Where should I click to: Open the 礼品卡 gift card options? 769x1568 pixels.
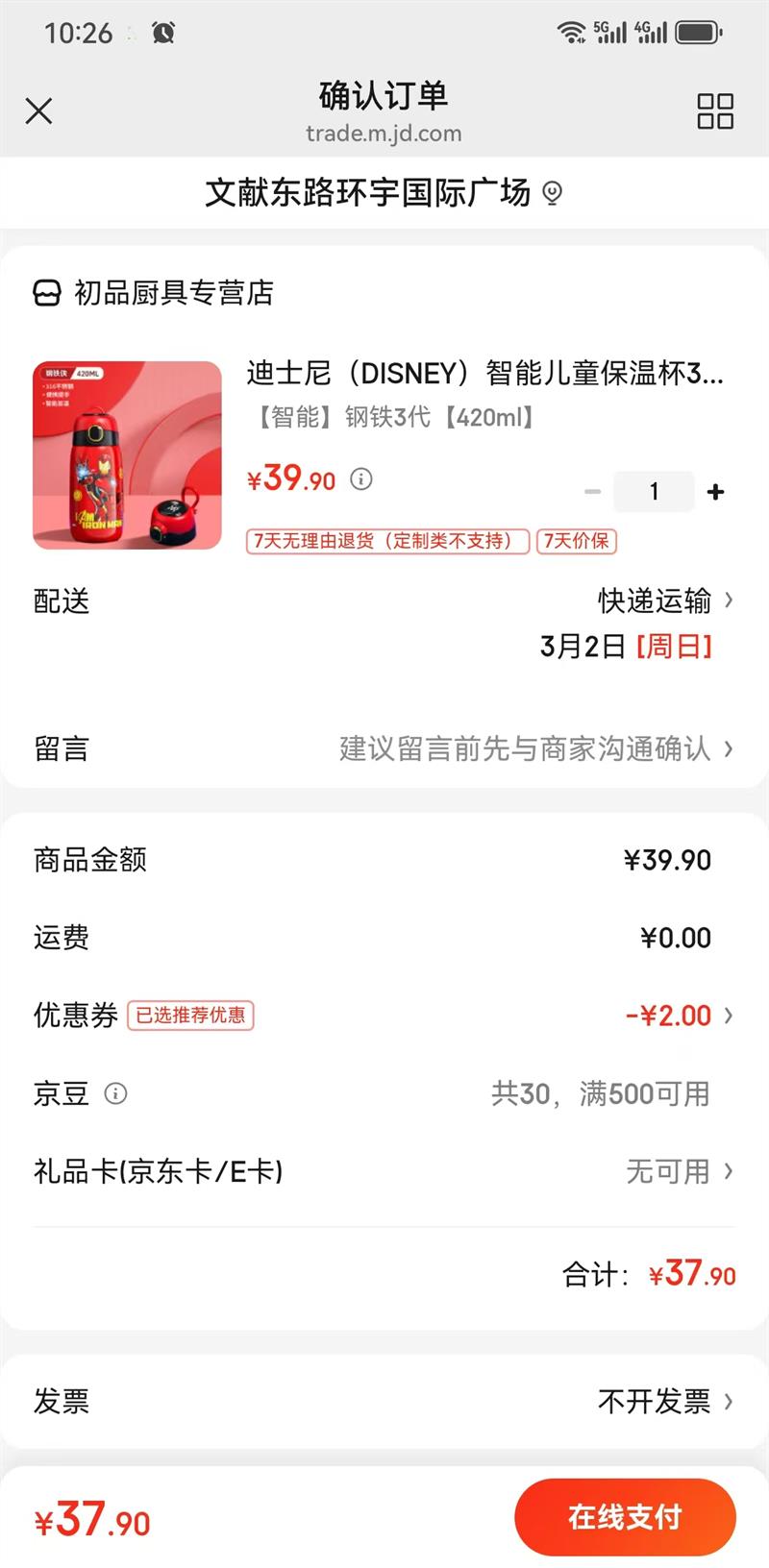pyautogui.click(x=673, y=1172)
